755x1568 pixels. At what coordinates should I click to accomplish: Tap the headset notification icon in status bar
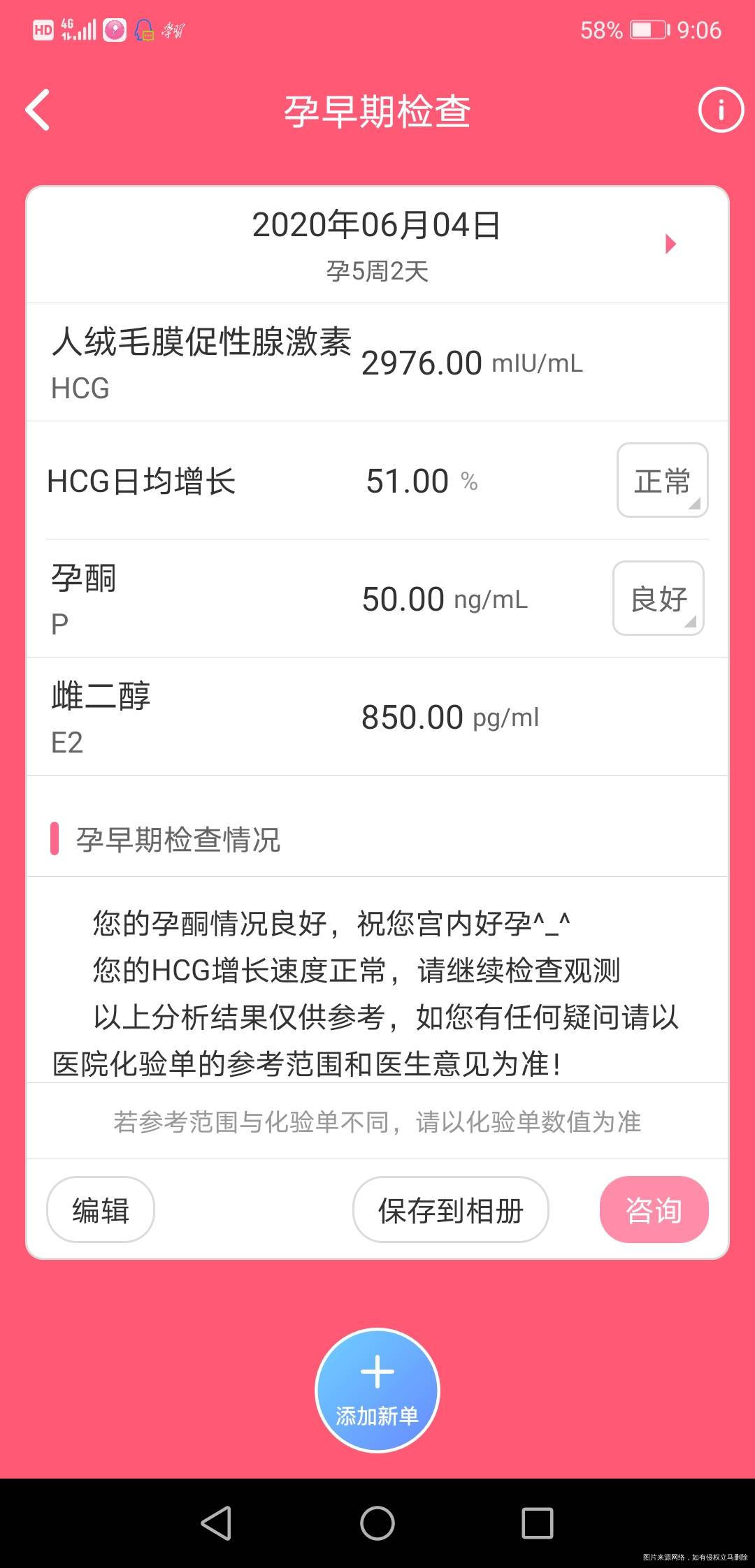pos(145,30)
